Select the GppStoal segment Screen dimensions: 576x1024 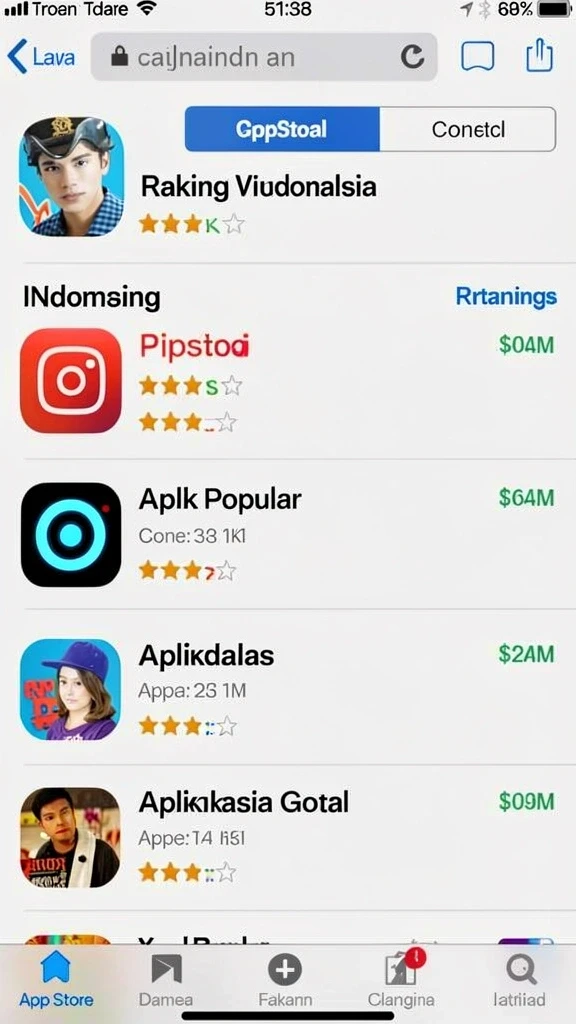coord(282,129)
